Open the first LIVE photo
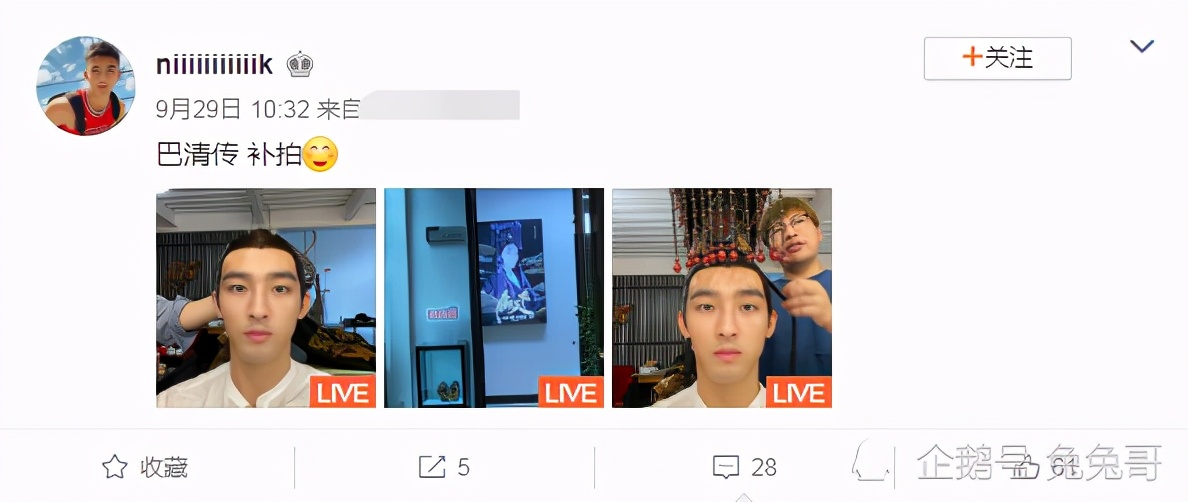The height and width of the screenshot is (502, 1188). click(x=266, y=297)
